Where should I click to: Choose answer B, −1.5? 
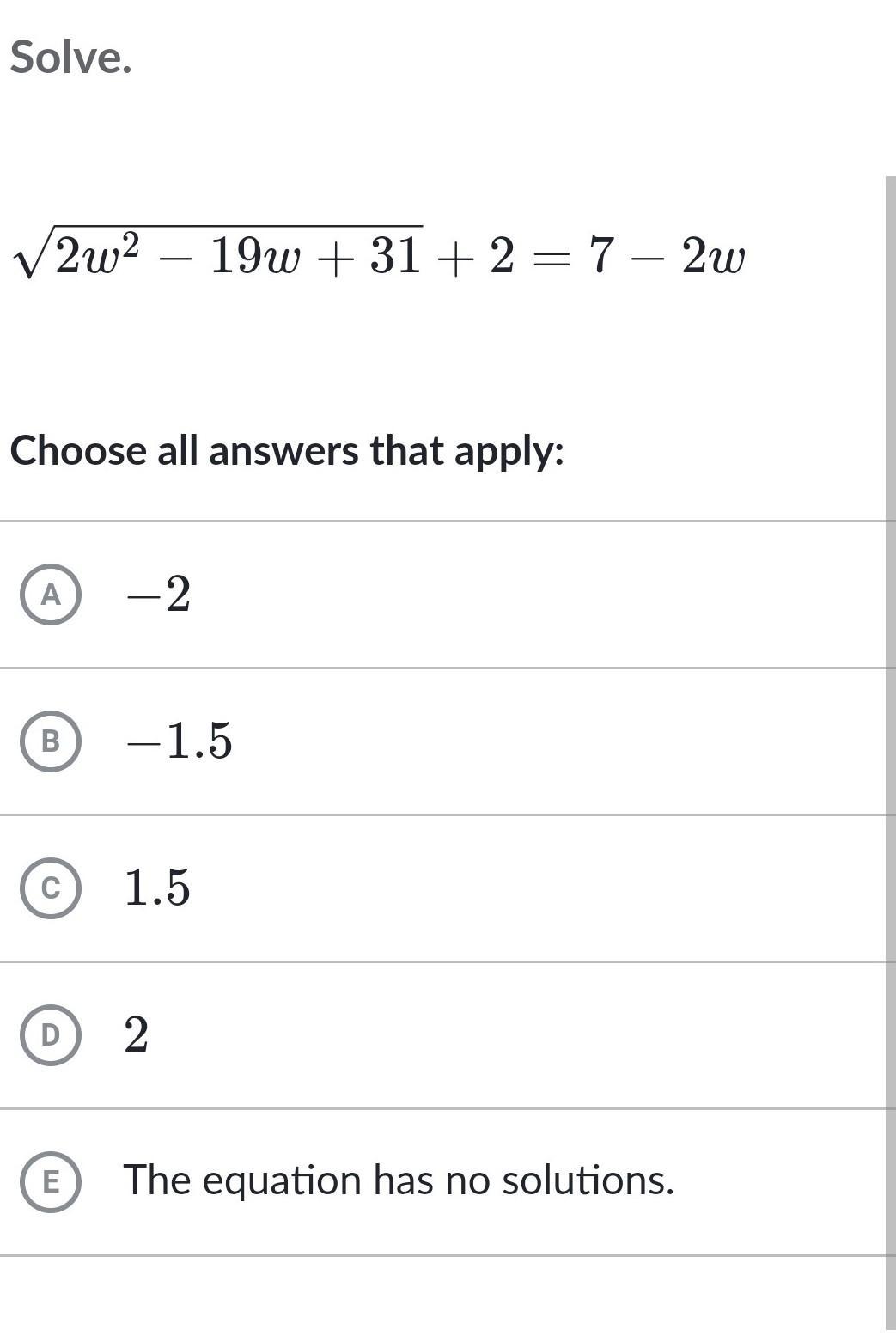[51, 741]
